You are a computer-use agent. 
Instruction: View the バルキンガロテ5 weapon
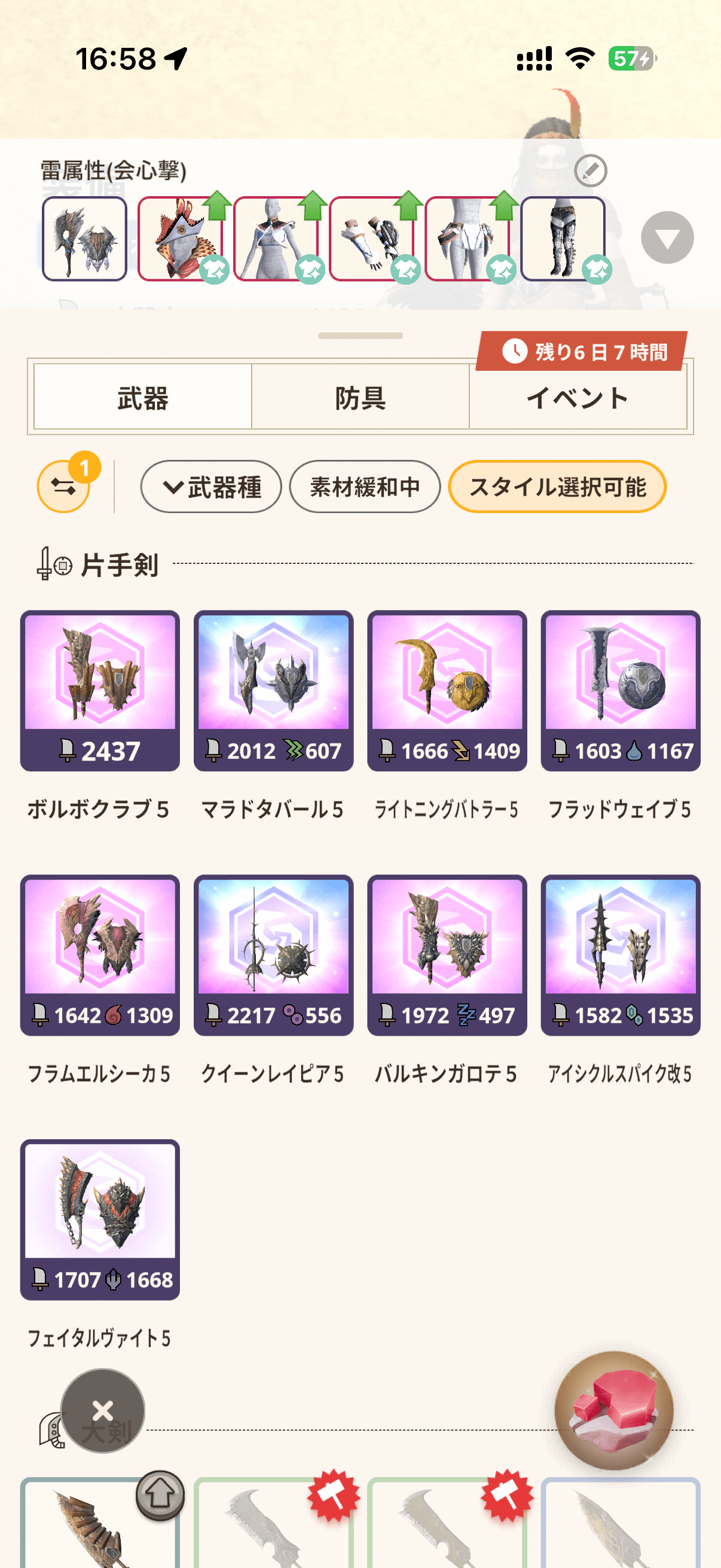(447, 954)
